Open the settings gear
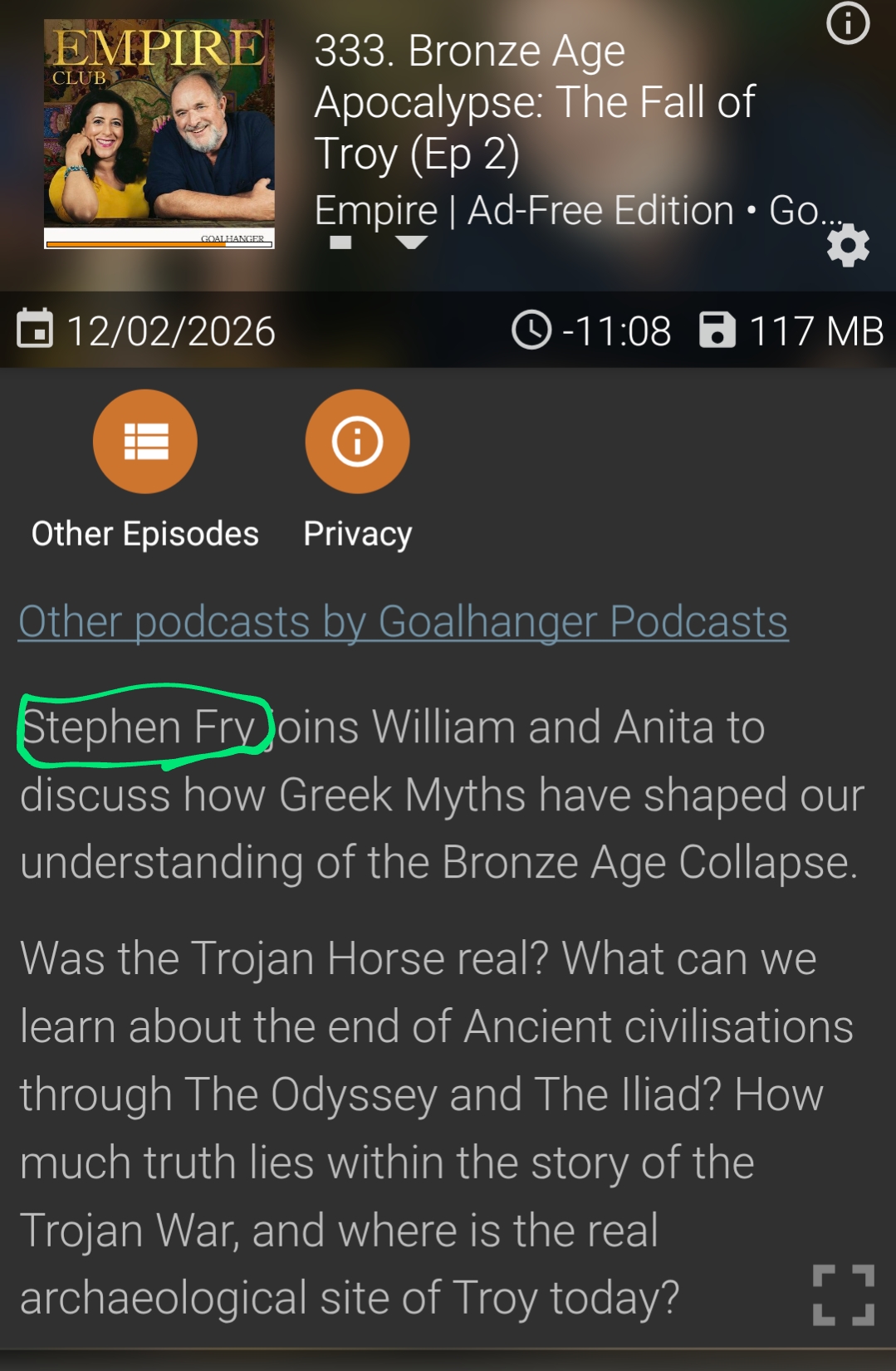The width and height of the screenshot is (896, 1371). coord(848,246)
